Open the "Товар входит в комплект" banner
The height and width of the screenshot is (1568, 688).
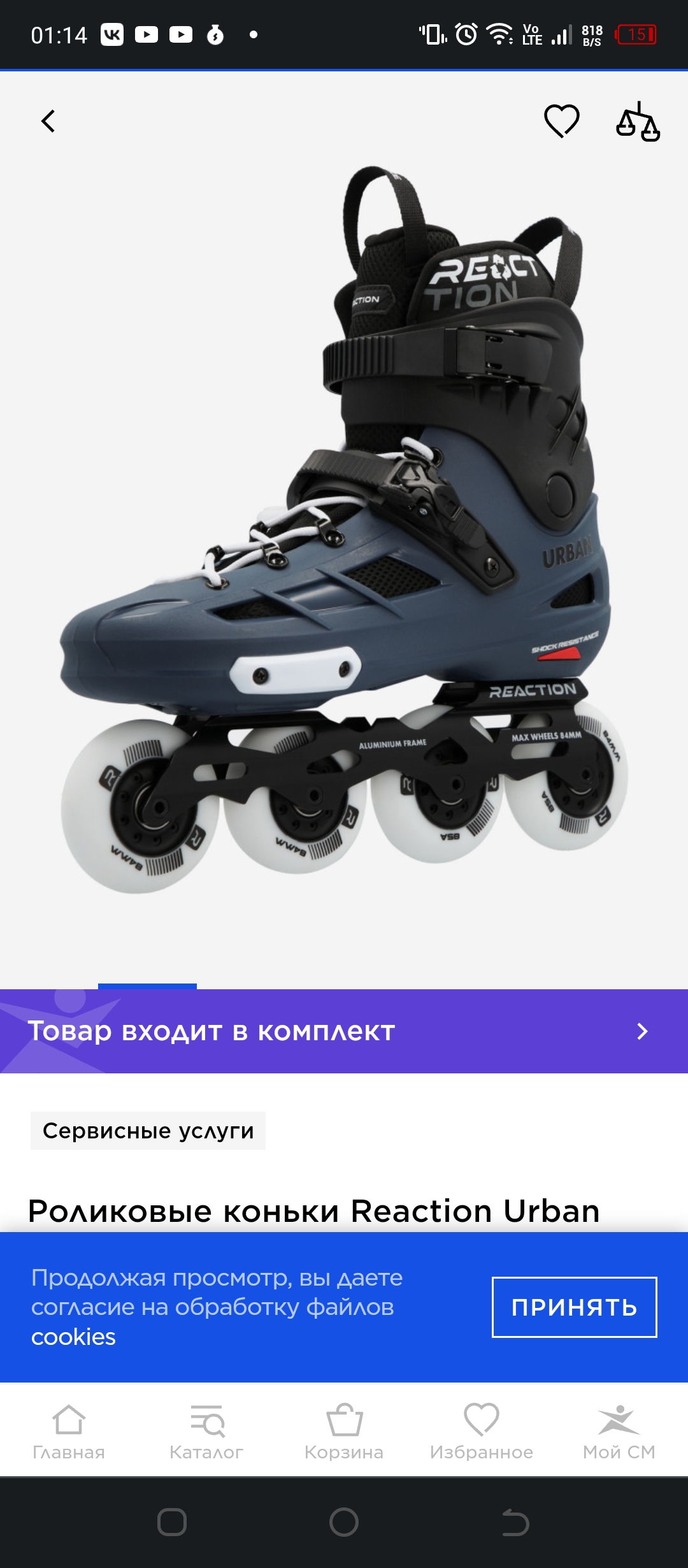344,1031
